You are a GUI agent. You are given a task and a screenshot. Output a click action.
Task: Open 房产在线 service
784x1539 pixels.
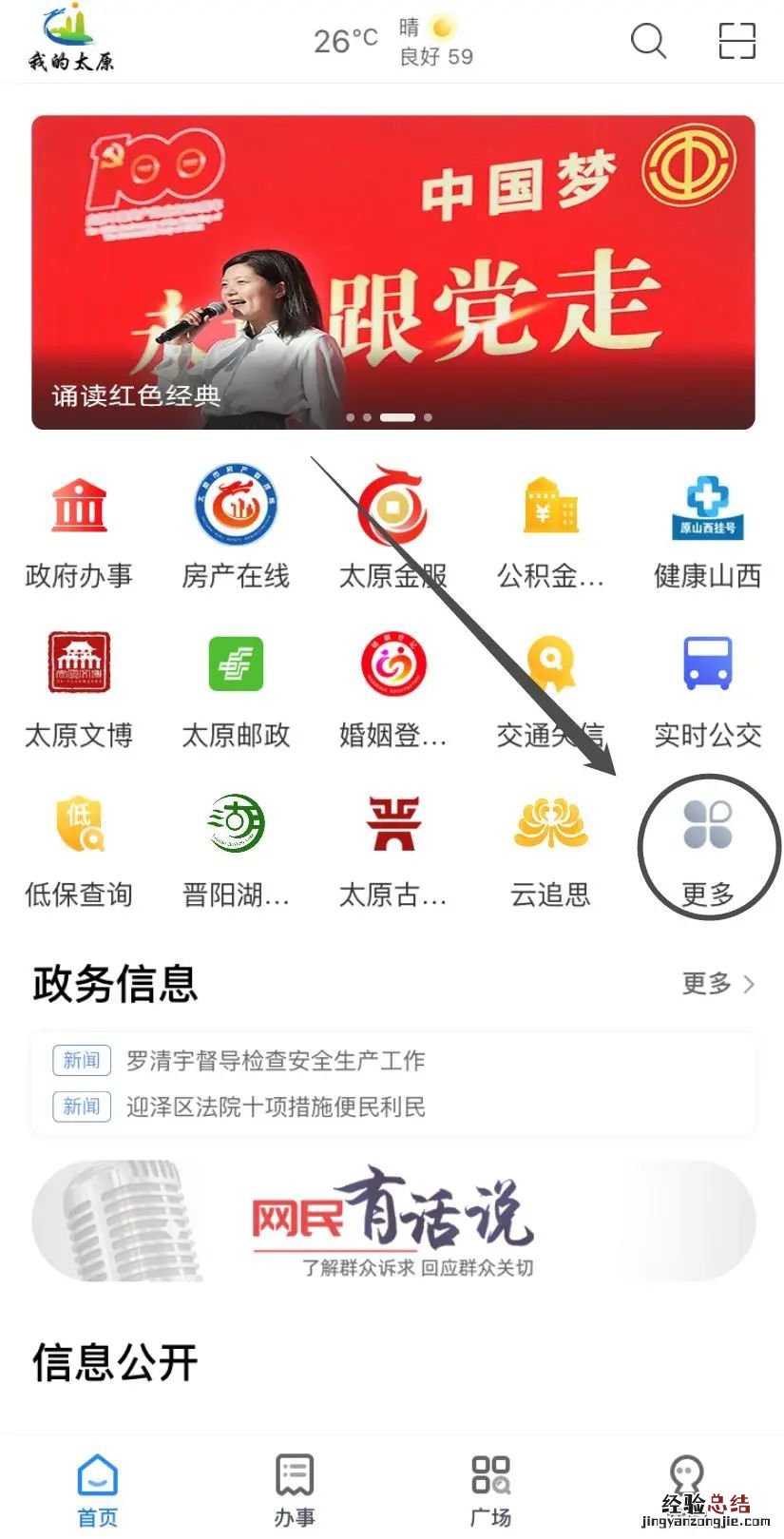(236, 529)
